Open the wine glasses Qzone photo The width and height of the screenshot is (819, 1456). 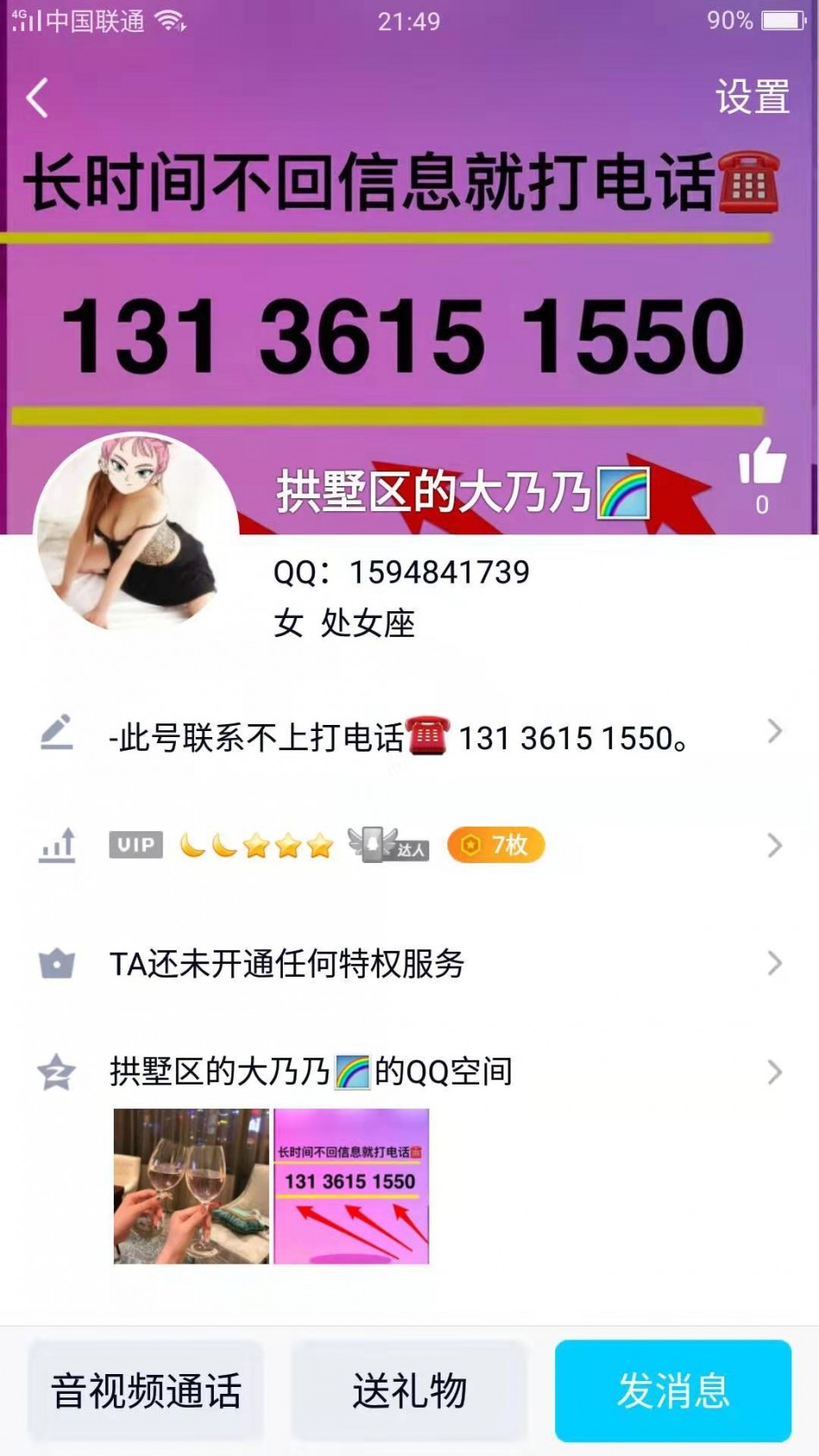191,1186
